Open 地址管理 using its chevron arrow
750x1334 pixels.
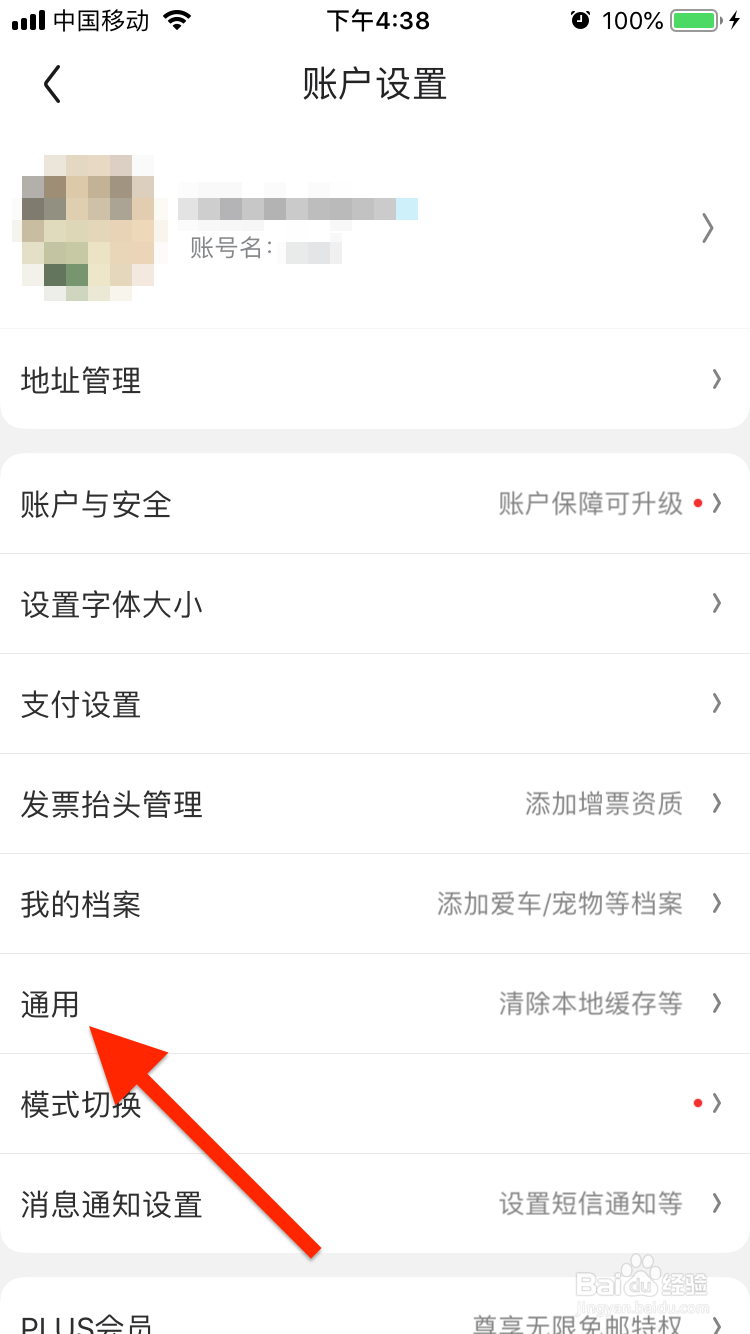tap(716, 380)
